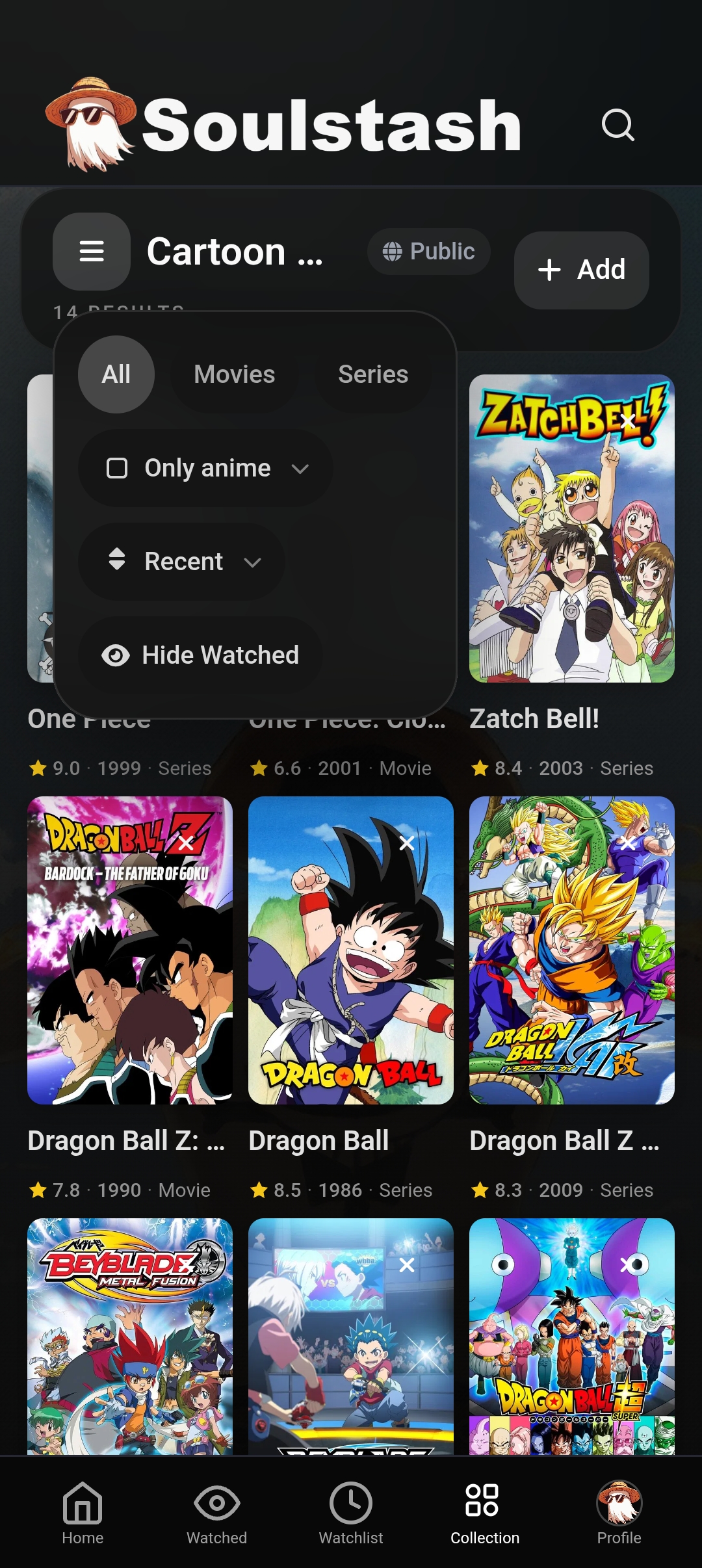
Task: Select the All filter
Action: click(116, 374)
